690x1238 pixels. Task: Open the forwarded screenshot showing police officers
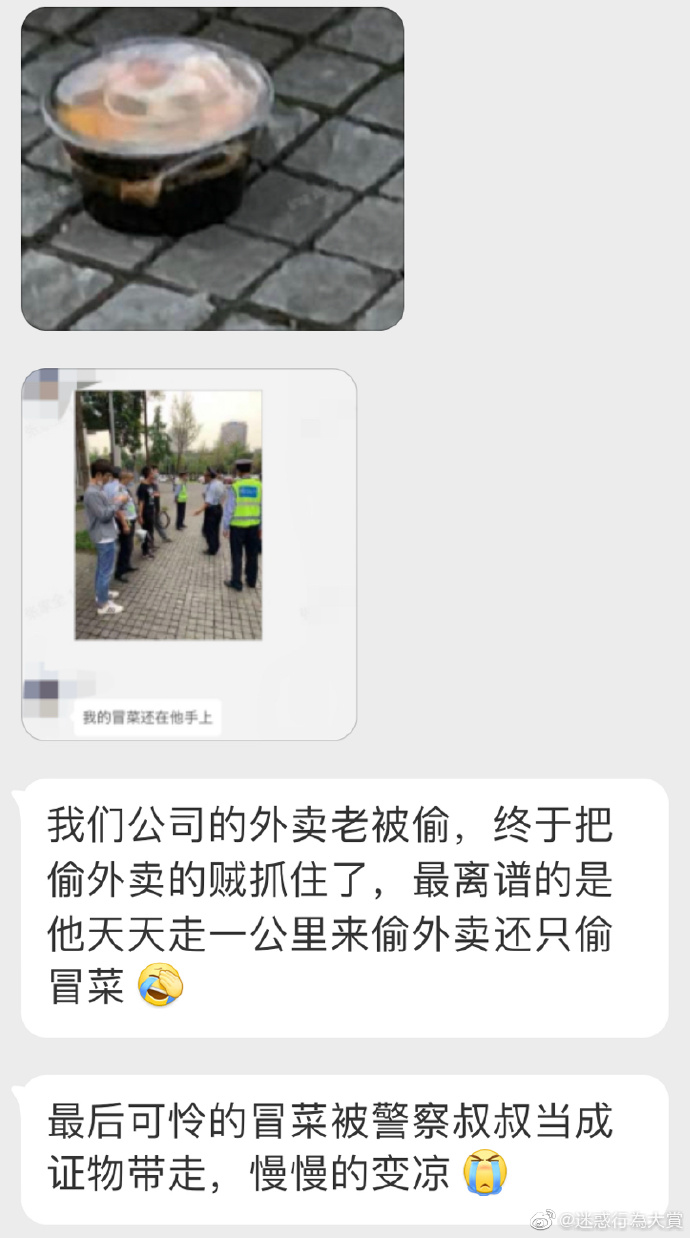coord(189,554)
